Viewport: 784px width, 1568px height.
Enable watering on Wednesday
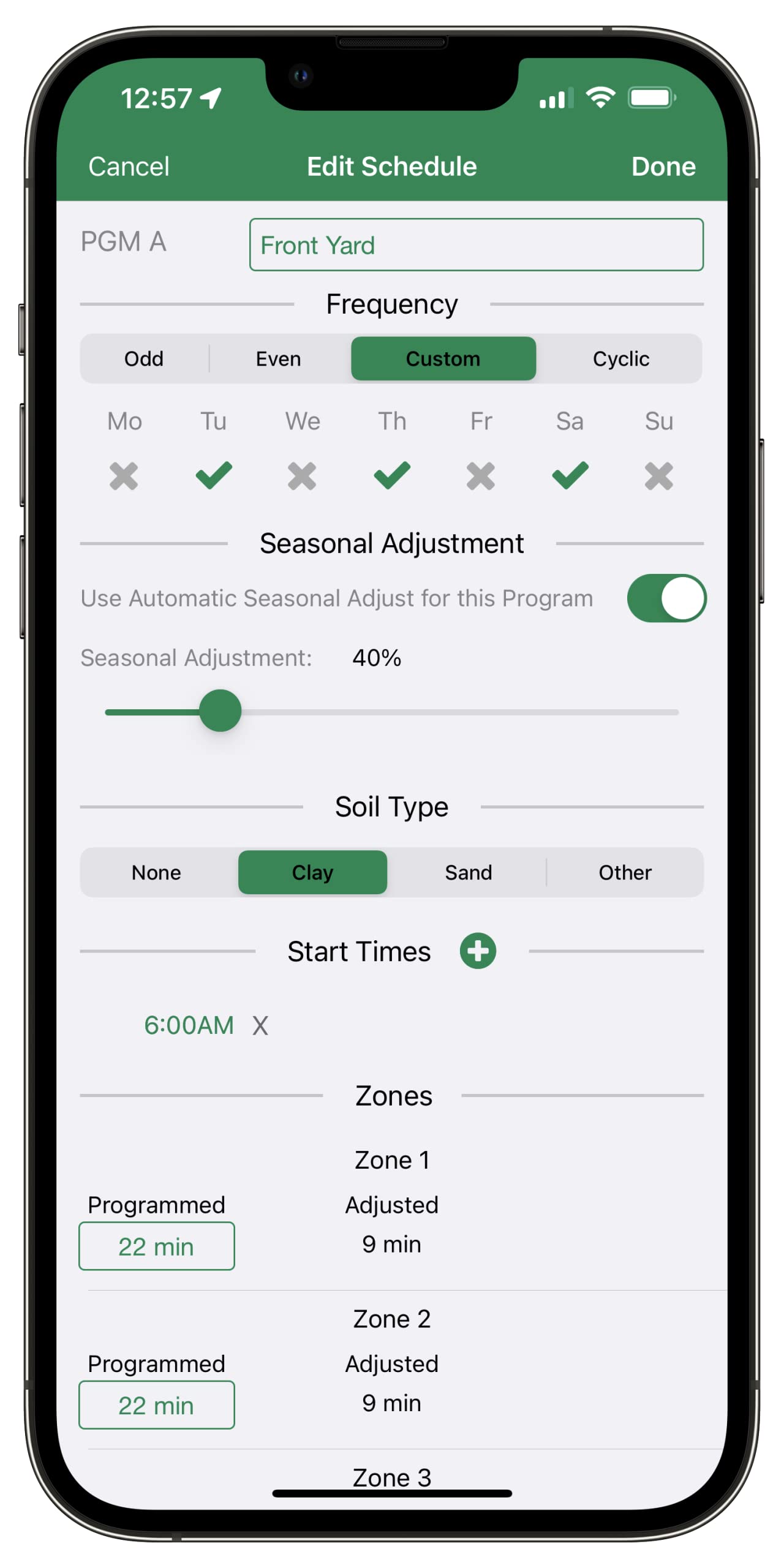coord(303,476)
